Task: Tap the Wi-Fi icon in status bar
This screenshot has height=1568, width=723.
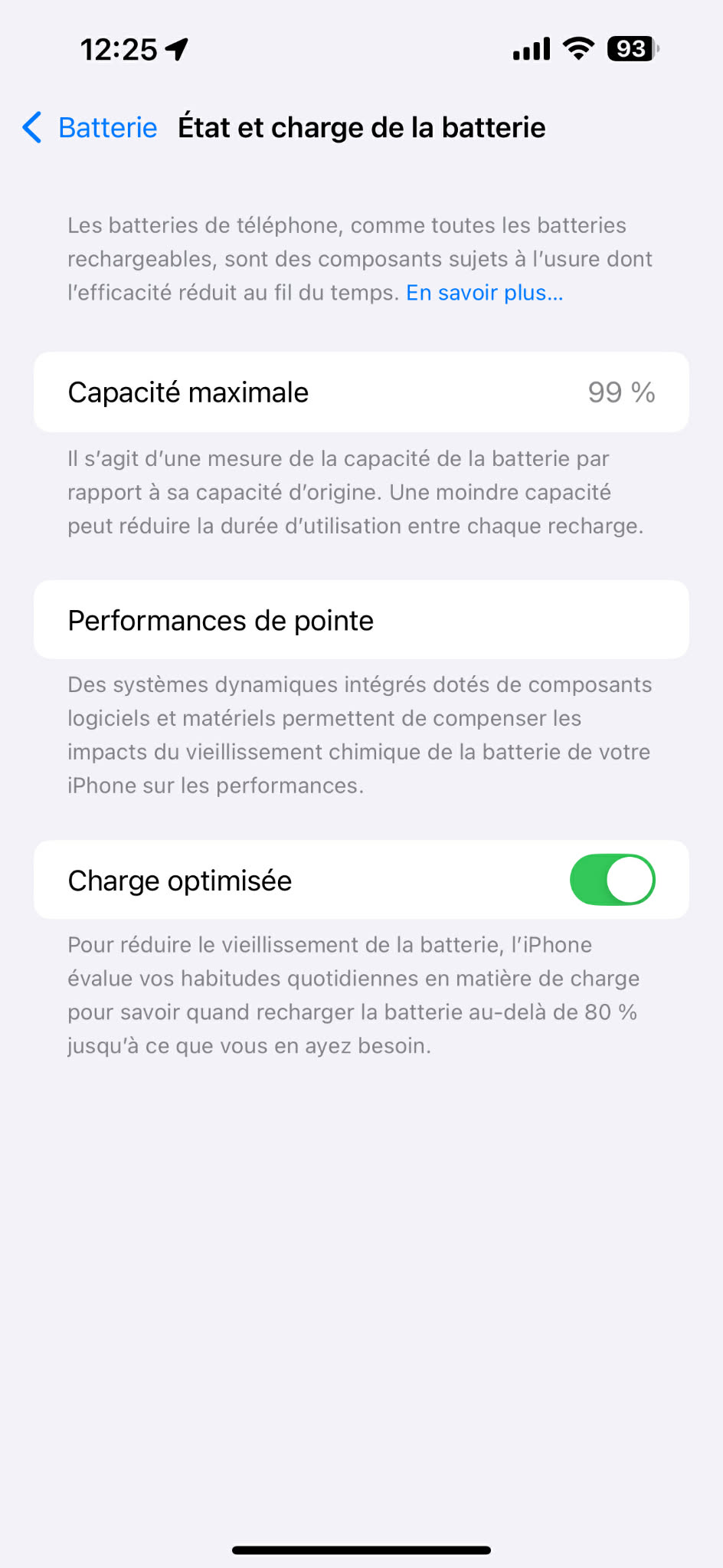Action: (579, 48)
